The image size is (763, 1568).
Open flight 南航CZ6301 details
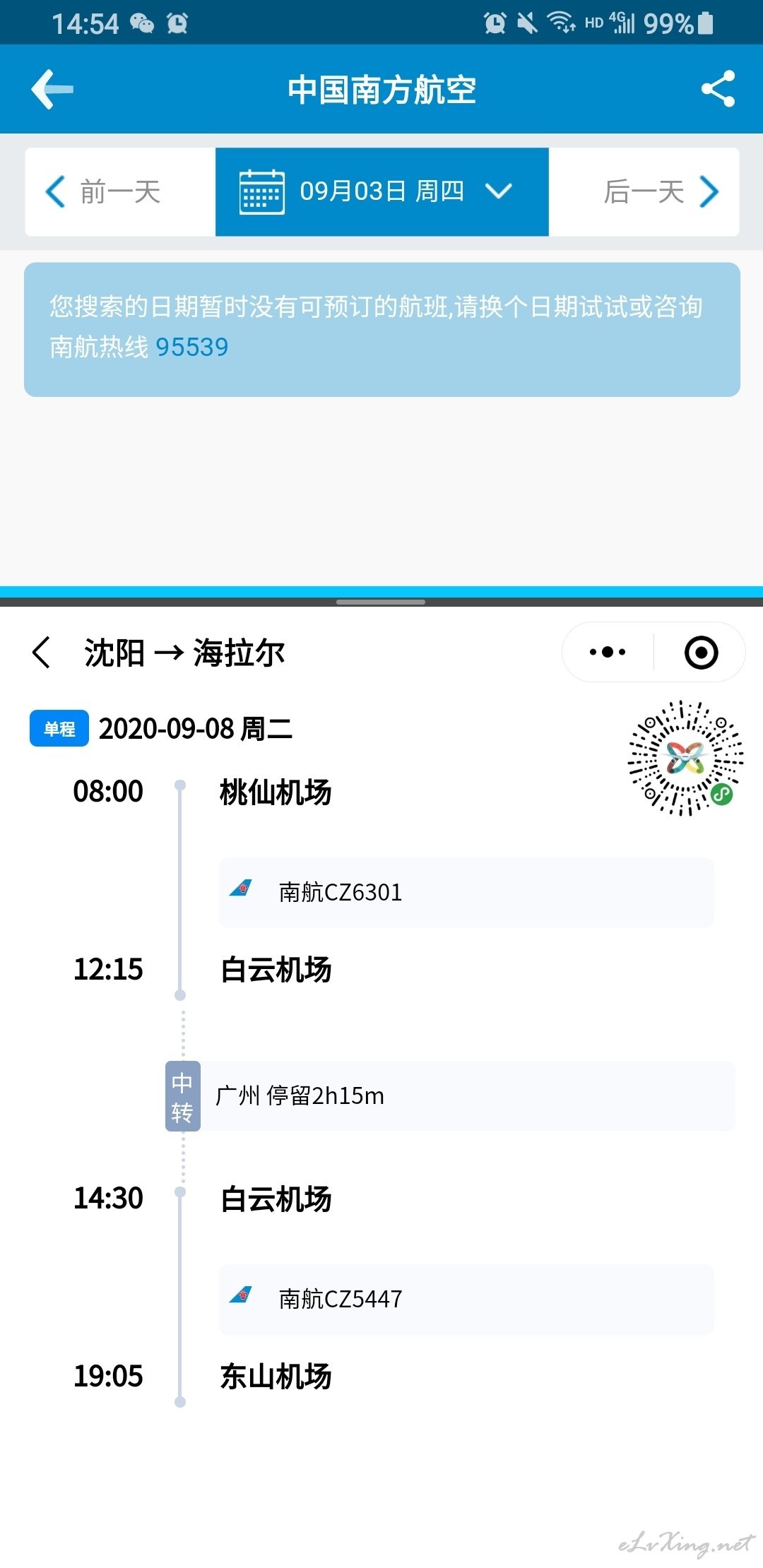click(466, 892)
